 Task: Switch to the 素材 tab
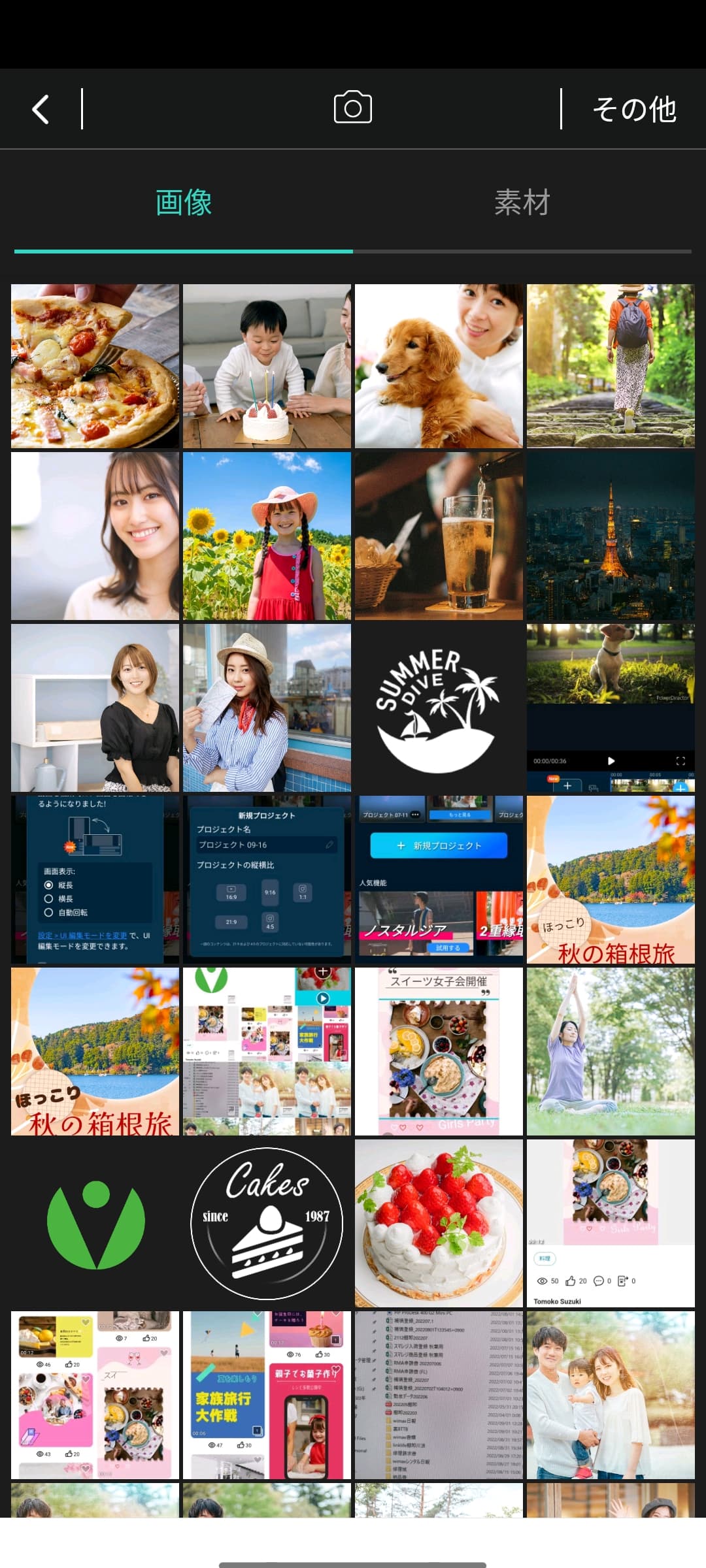pos(522,203)
